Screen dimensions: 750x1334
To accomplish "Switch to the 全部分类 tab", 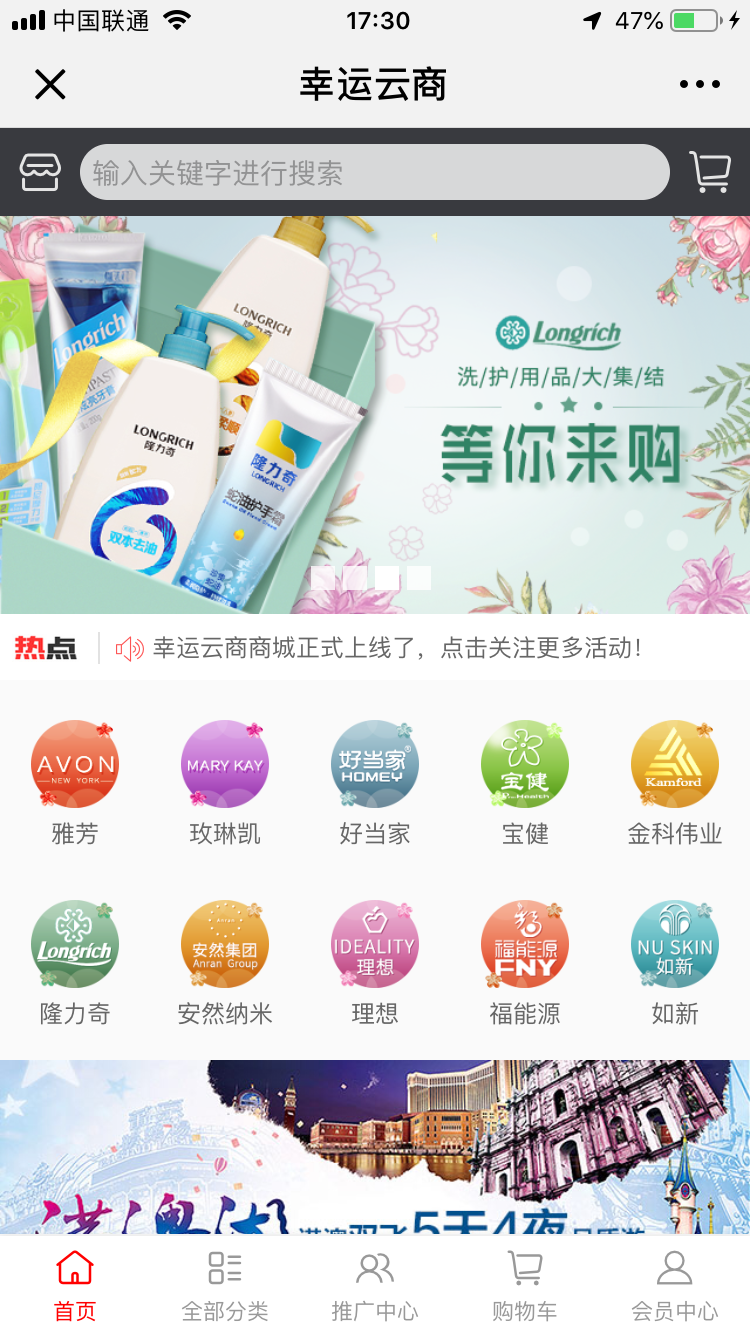I will coord(225,1286).
